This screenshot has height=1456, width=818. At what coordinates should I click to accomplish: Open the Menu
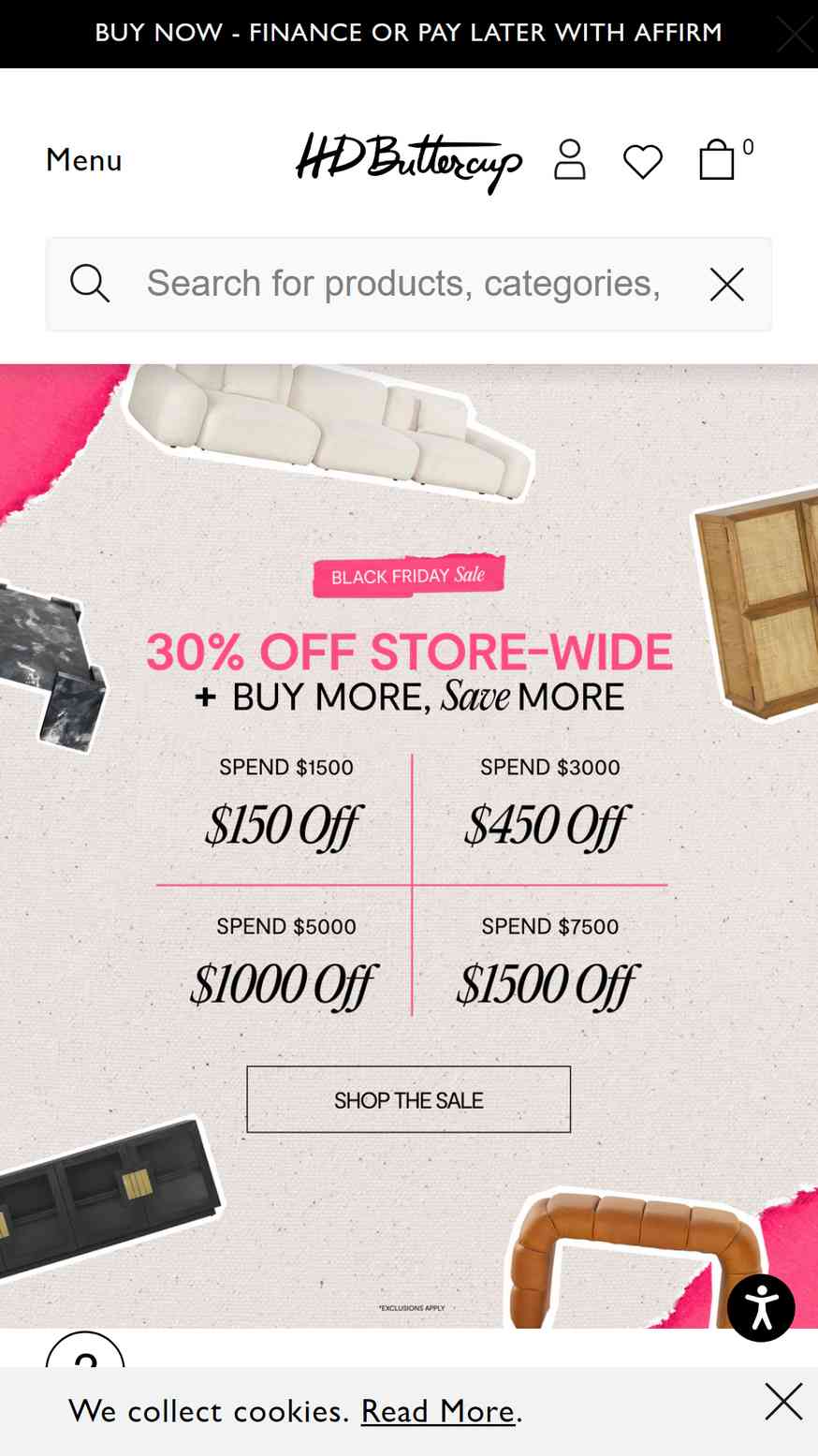(84, 160)
